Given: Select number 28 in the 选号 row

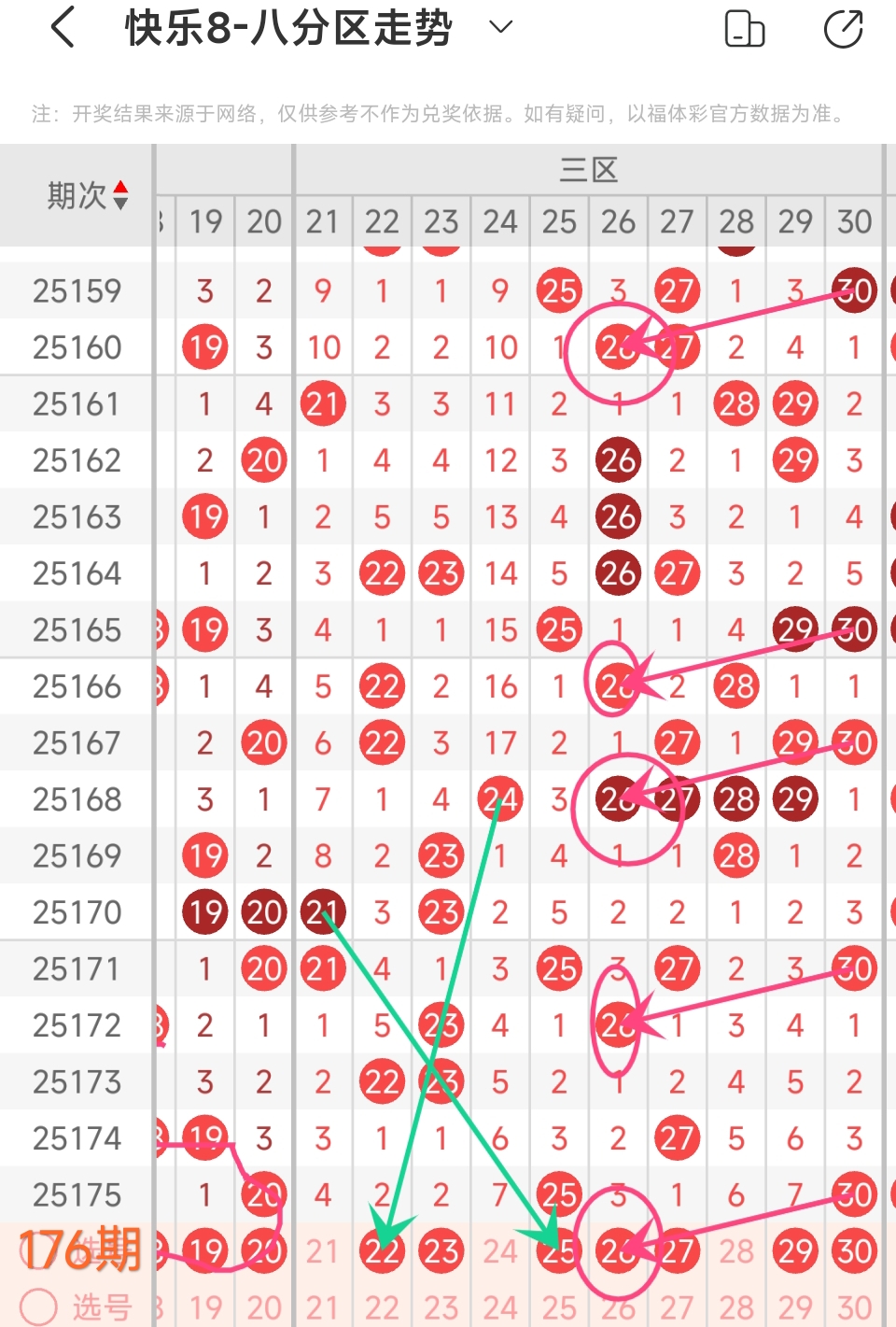Looking at the screenshot, I should [736, 1307].
